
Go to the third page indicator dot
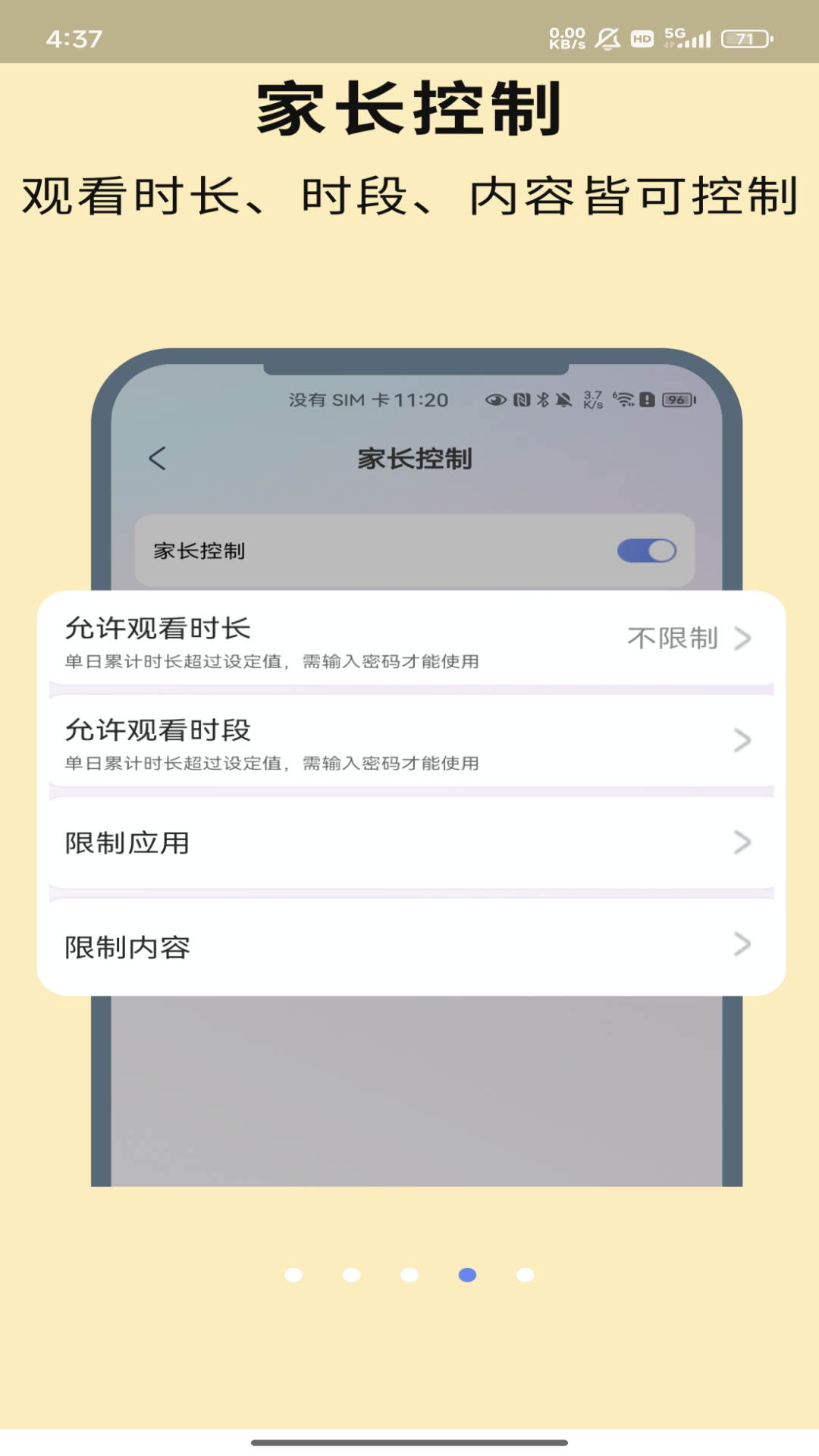click(409, 1275)
